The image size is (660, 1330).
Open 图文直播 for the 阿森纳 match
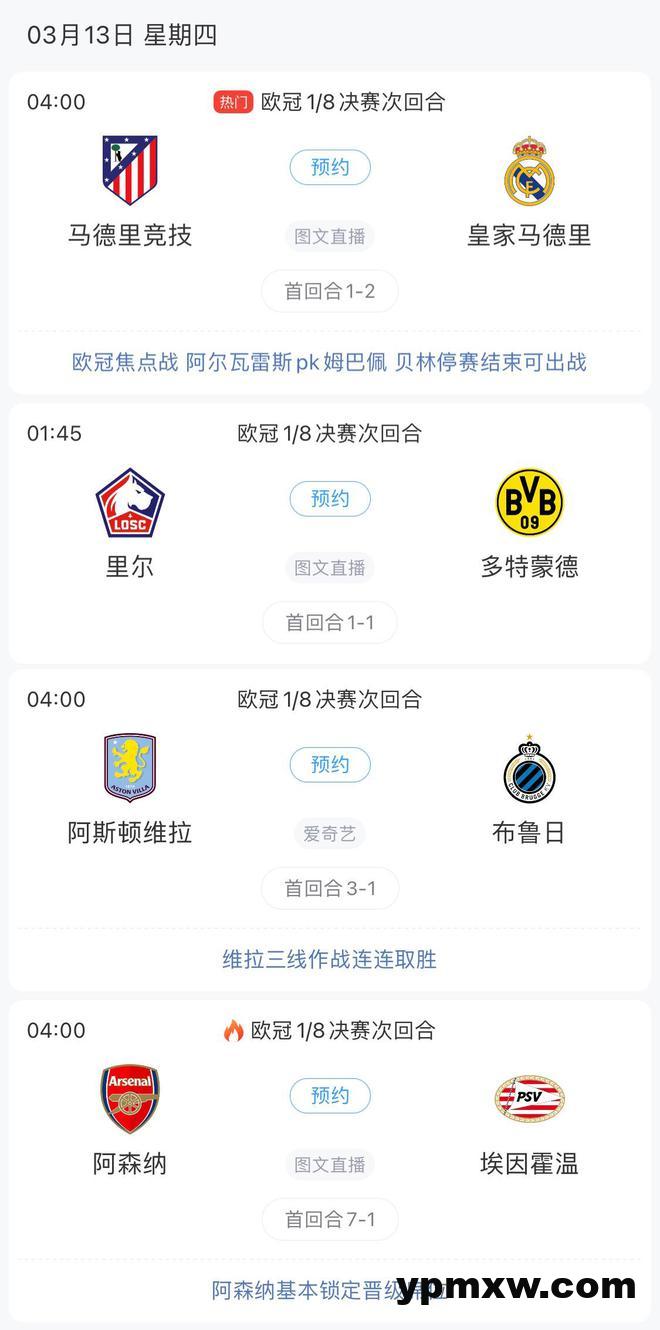(x=330, y=1165)
